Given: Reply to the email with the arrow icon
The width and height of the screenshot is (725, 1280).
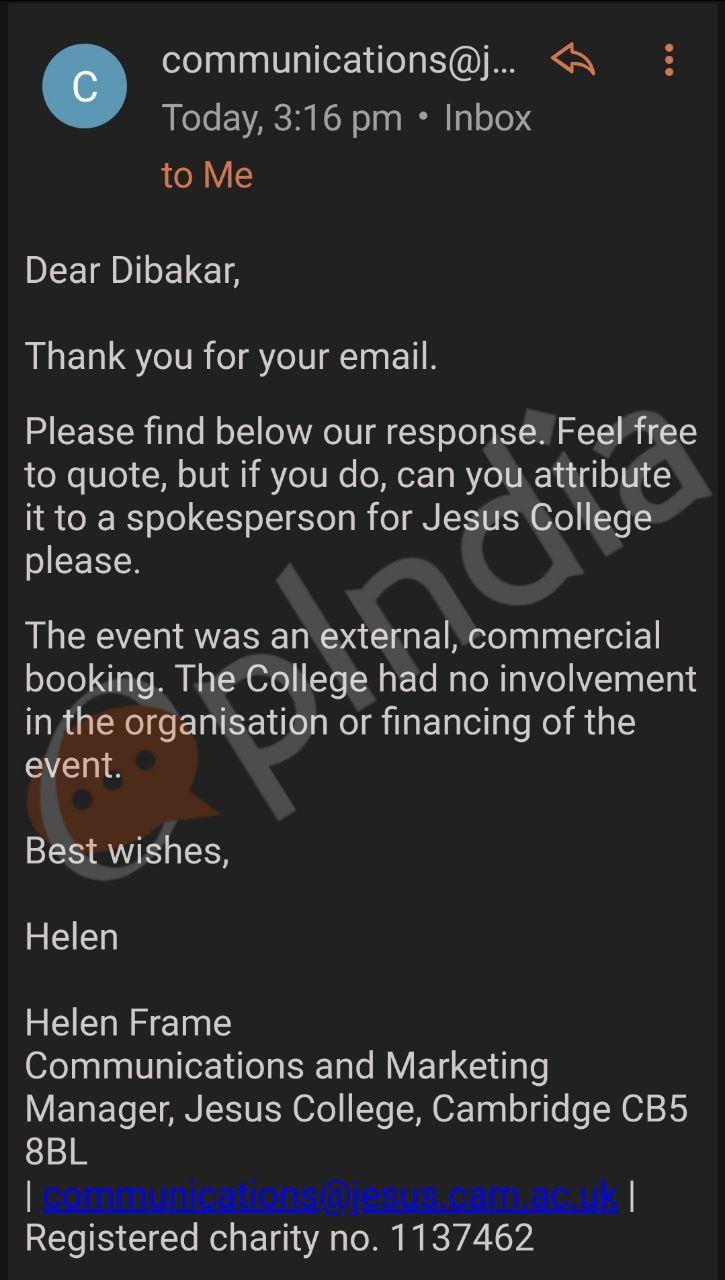Looking at the screenshot, I should pos(573,61).
